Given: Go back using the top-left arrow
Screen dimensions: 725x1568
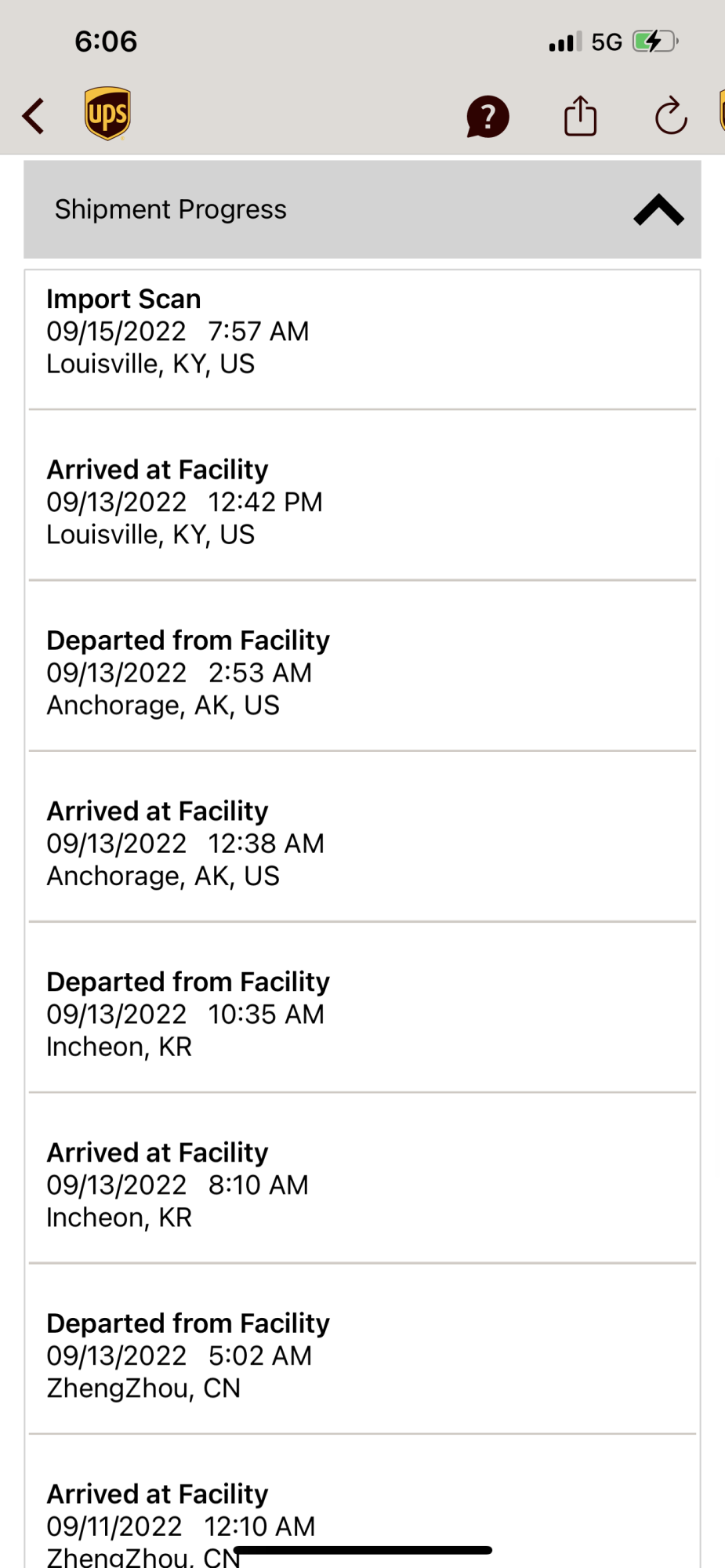Looking at the screenshot, I should 34,116.
